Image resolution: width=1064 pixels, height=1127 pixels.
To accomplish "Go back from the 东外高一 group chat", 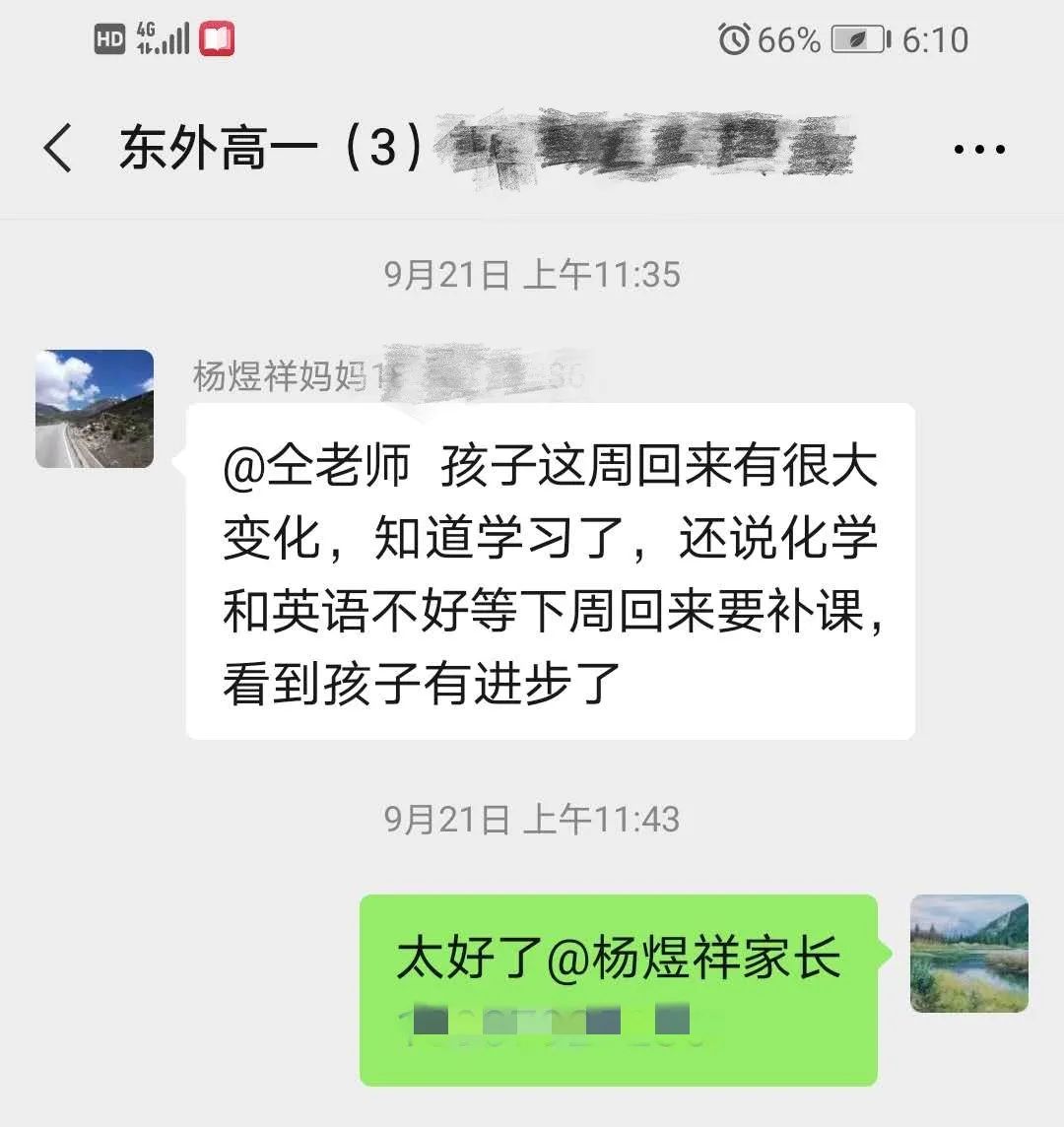I will [x=58, y=149].
